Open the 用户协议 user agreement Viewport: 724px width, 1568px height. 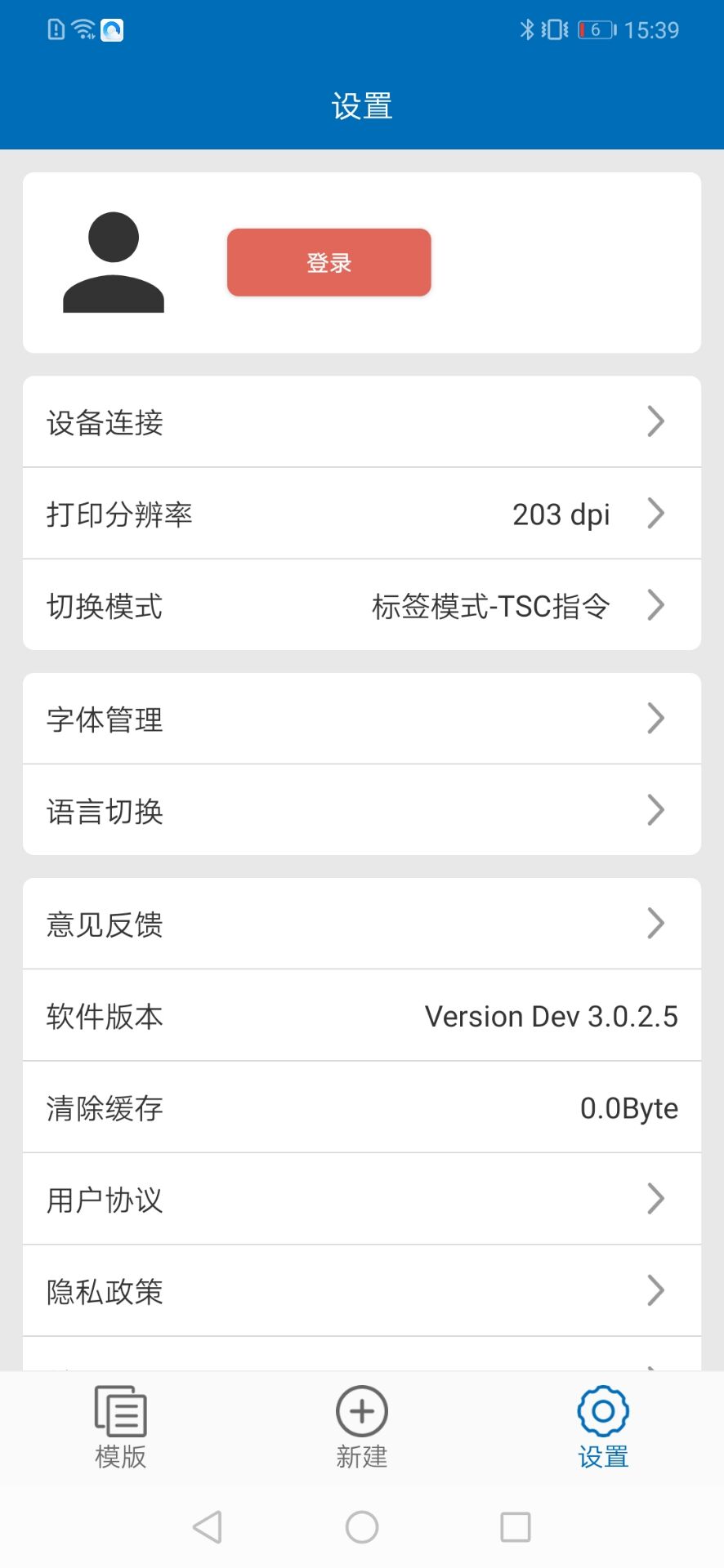pos(362,1200)
